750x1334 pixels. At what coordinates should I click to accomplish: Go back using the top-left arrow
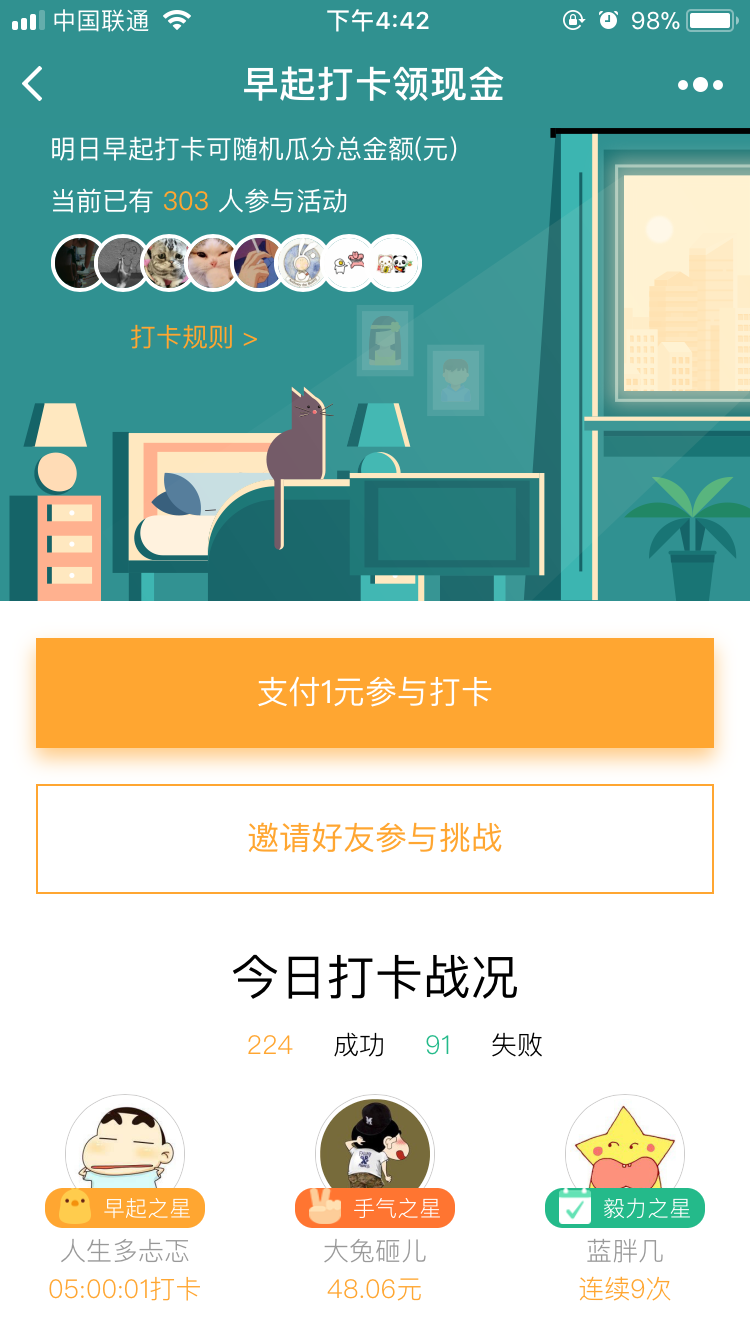point(33,84)
